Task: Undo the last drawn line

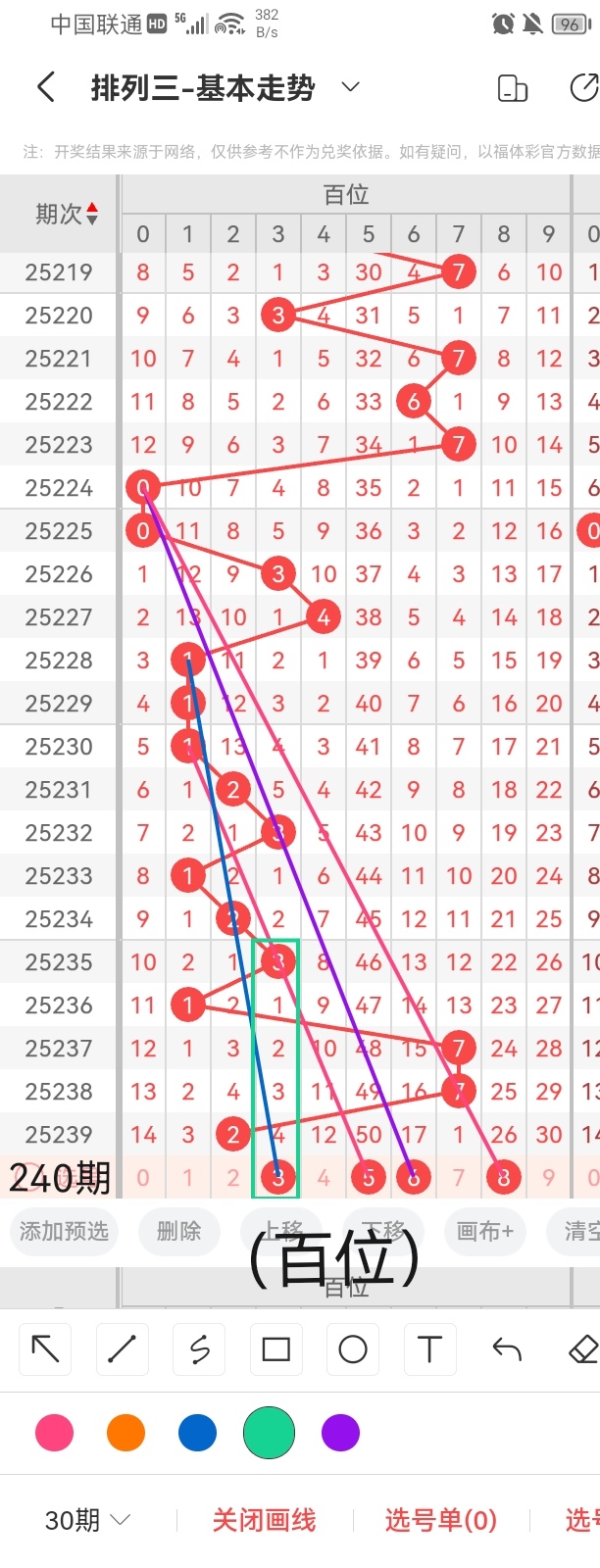Action: [x=506, y=1349]
